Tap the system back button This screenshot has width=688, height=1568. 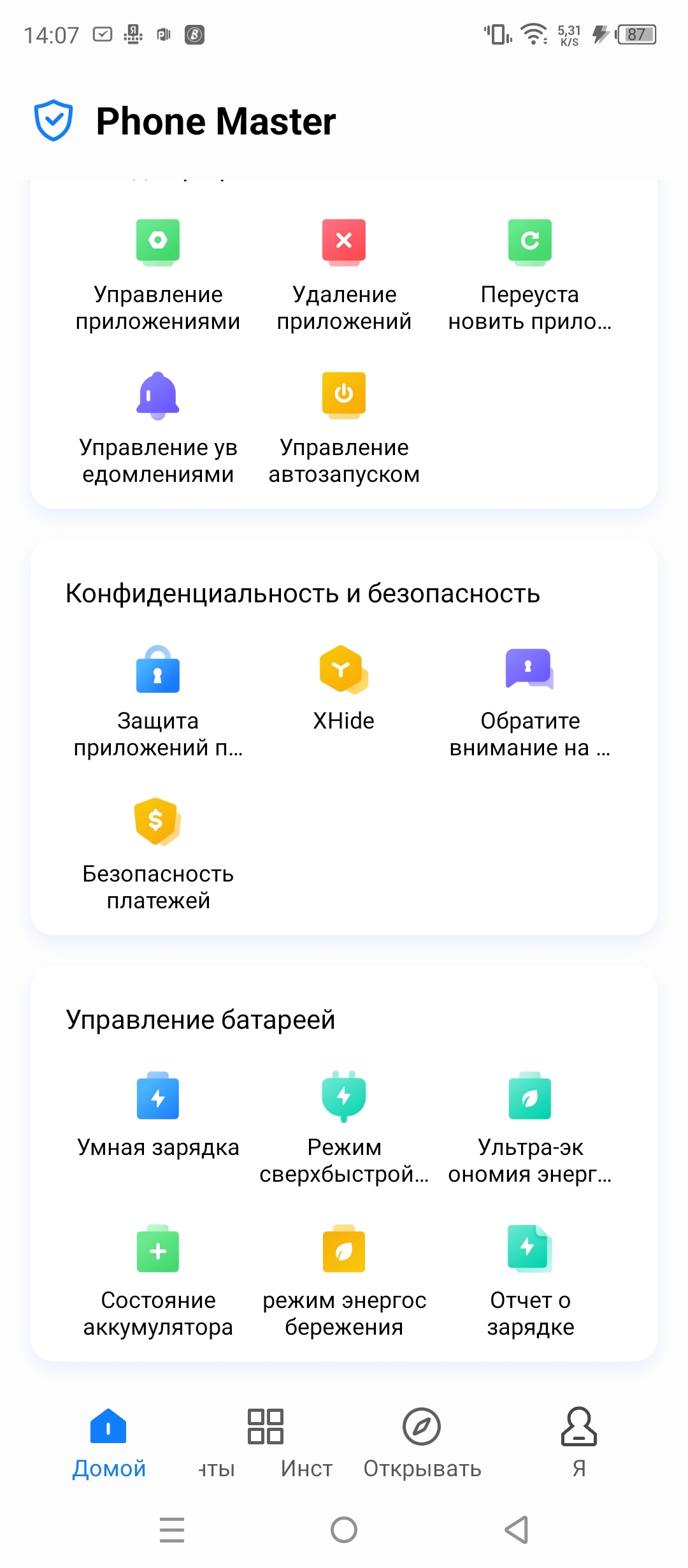click(516, 1530)
